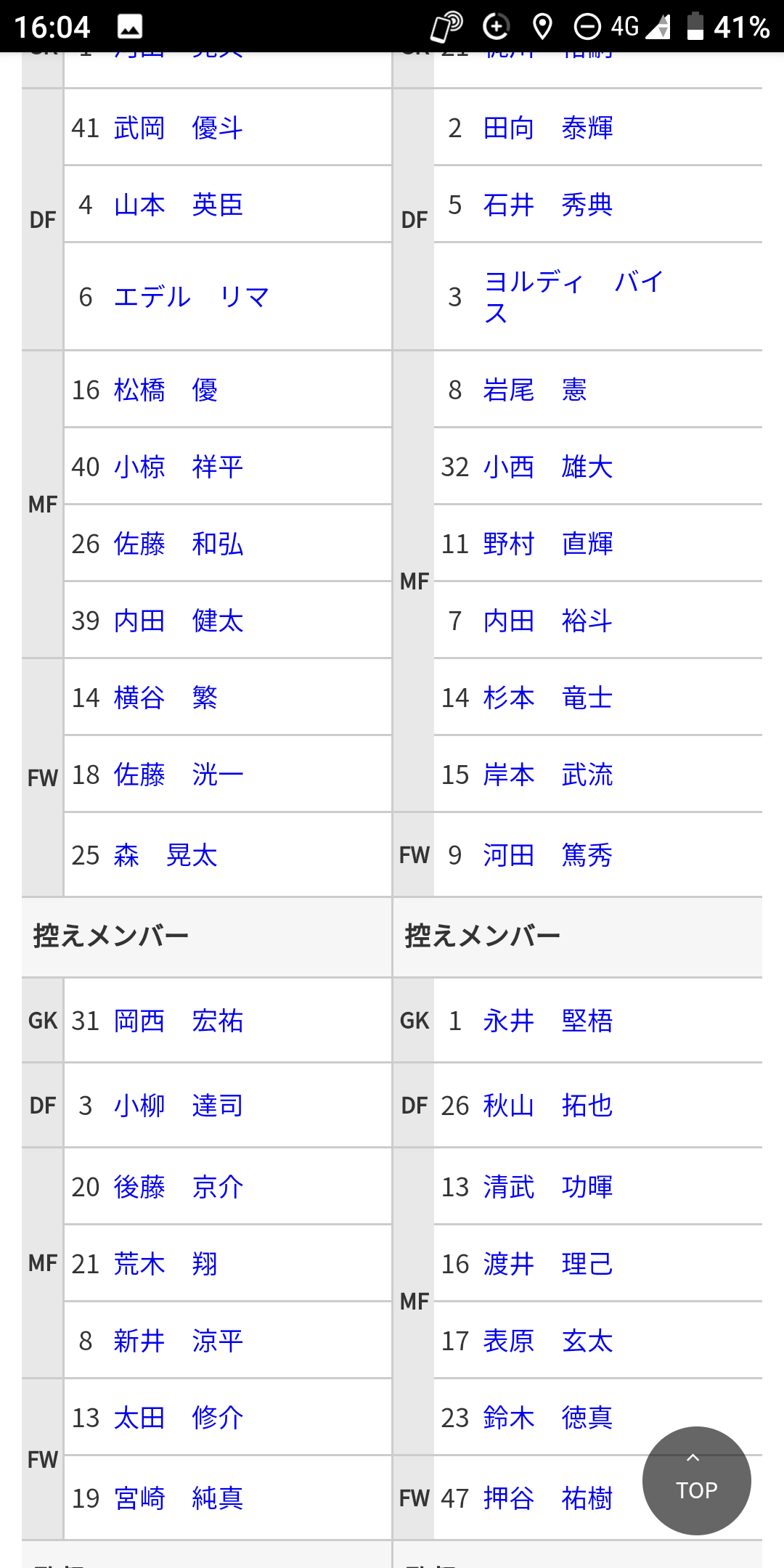784x1568 pixels.
Task: Open player link 小椋 祥平
Action: (x=179, y=467)
